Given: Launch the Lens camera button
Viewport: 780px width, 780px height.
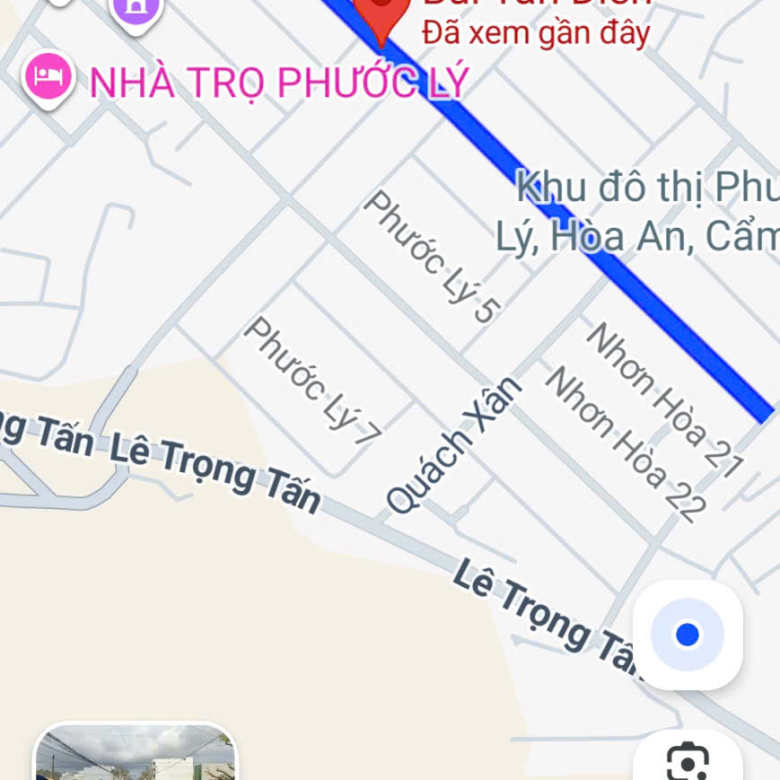Looking at the screenshot, I should pos(687,762).
